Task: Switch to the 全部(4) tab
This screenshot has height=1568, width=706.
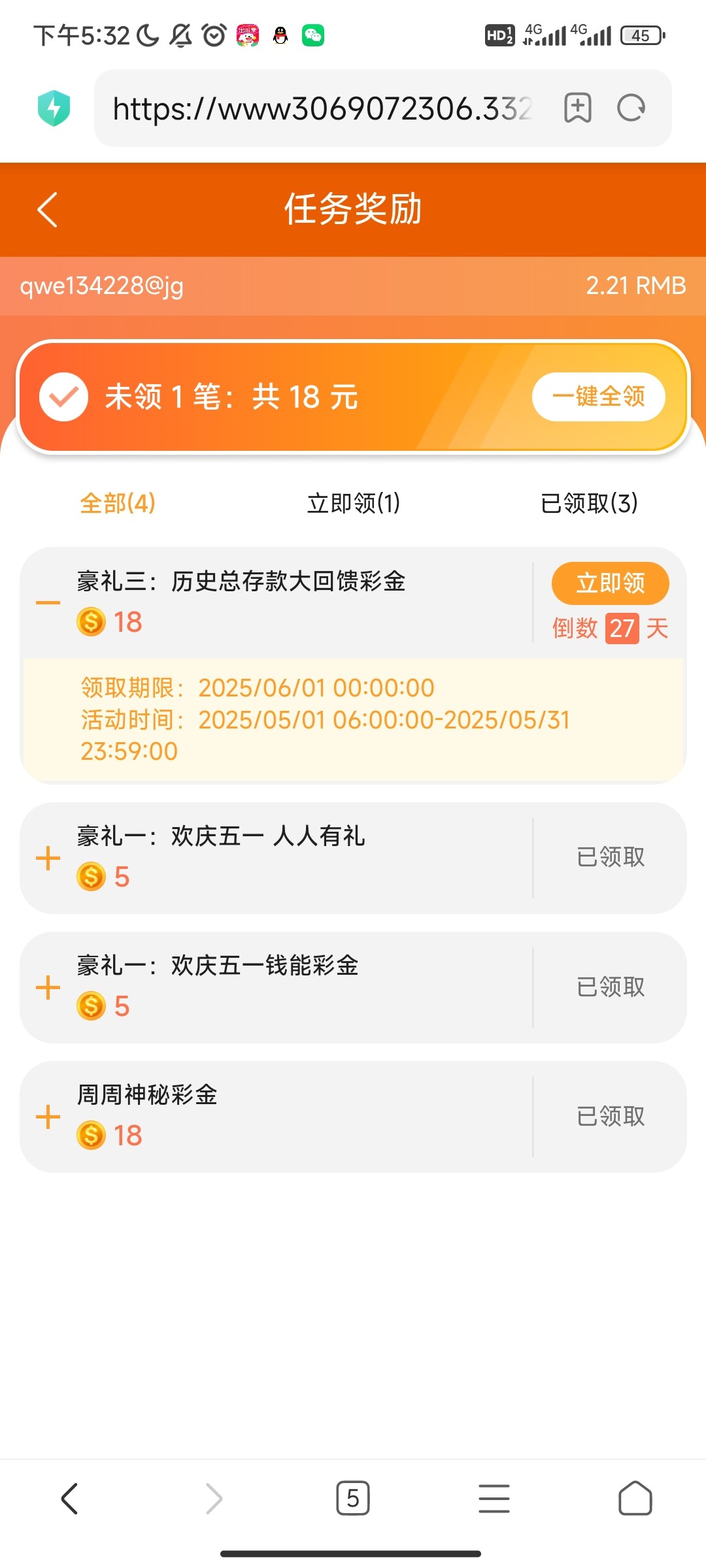Action: pyautogui.click(x=118, y=503)
